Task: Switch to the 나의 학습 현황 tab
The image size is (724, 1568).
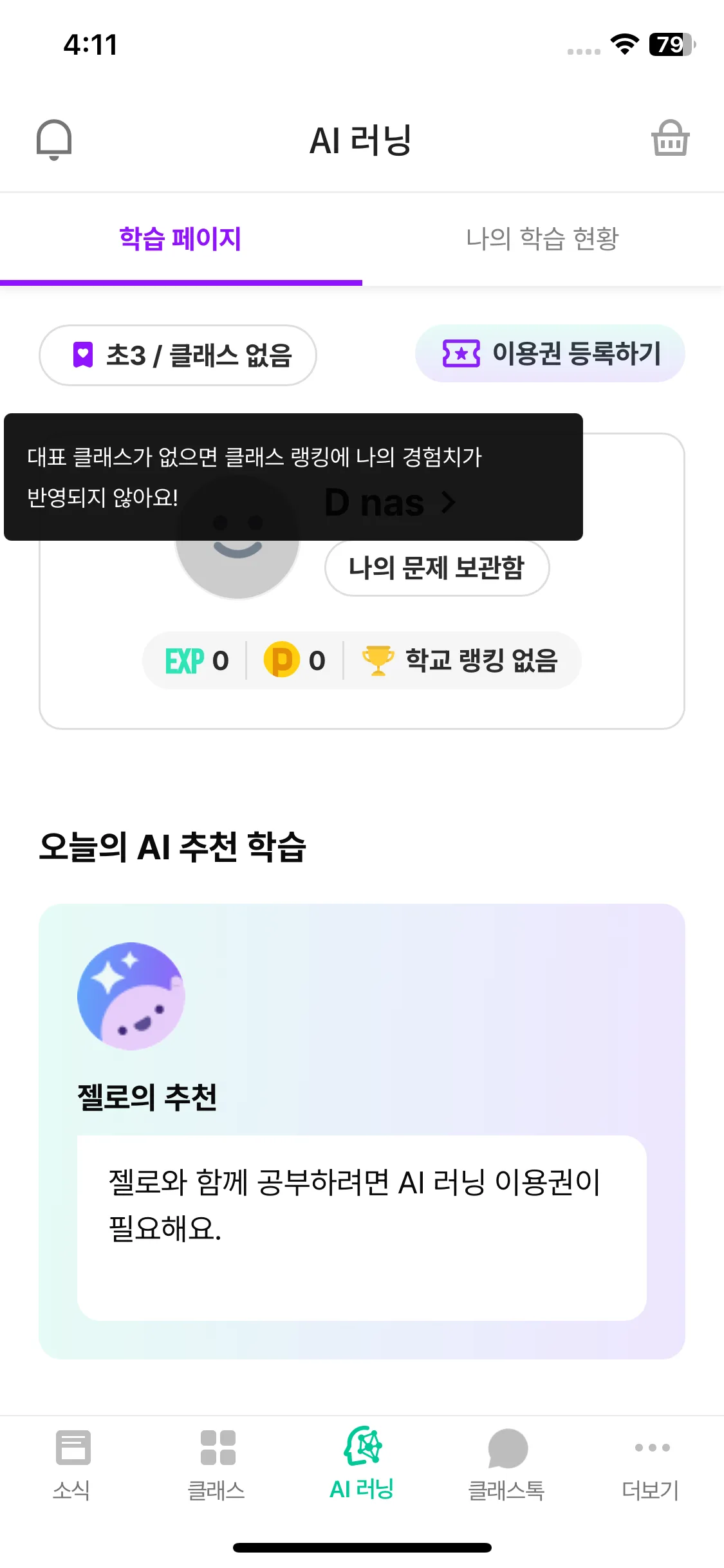Action: pos(542,239)
